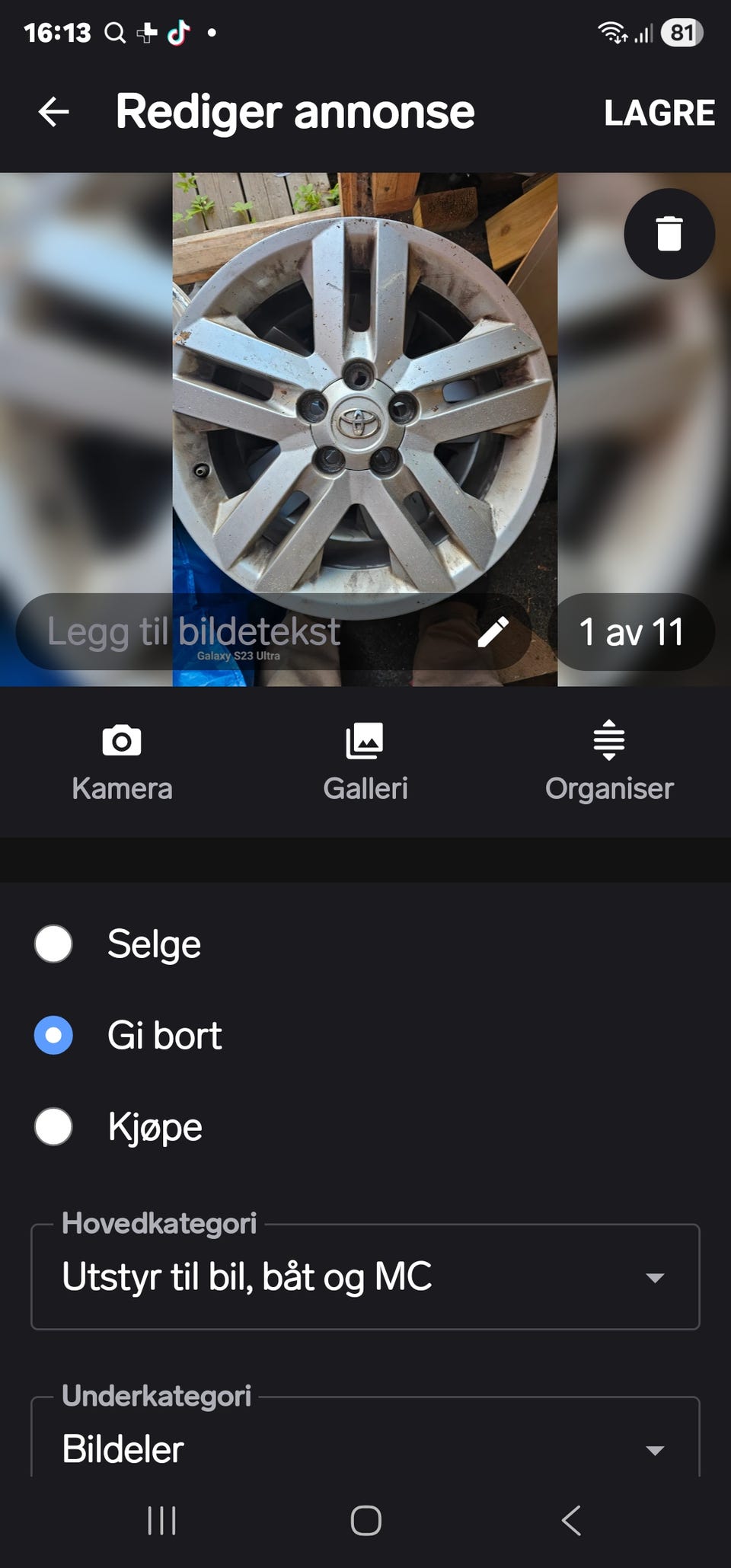Tap the Android home navigation button

click(x=365, y=1522)
